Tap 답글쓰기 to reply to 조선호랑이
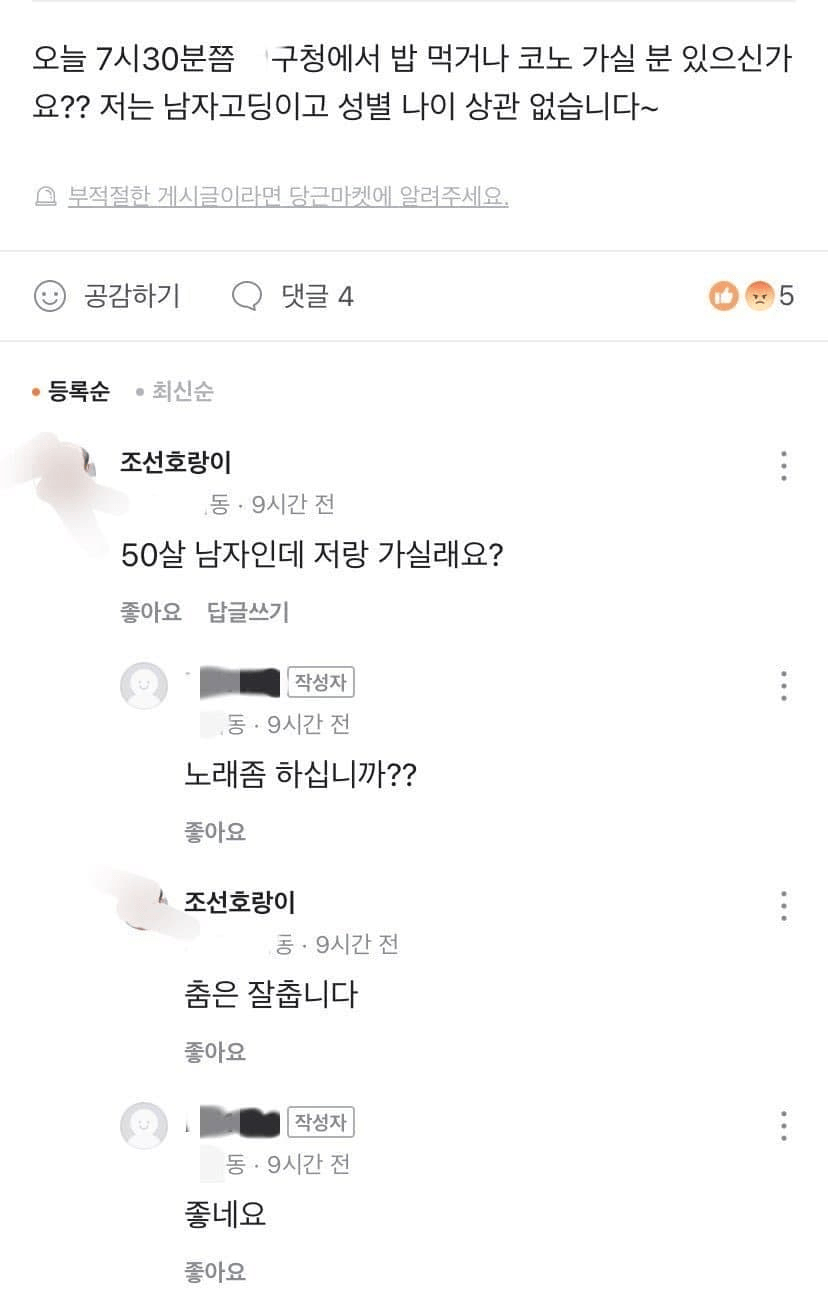The width and height of the screenshot is (828, 1303). pyautogui.click(x=248, y=612)
